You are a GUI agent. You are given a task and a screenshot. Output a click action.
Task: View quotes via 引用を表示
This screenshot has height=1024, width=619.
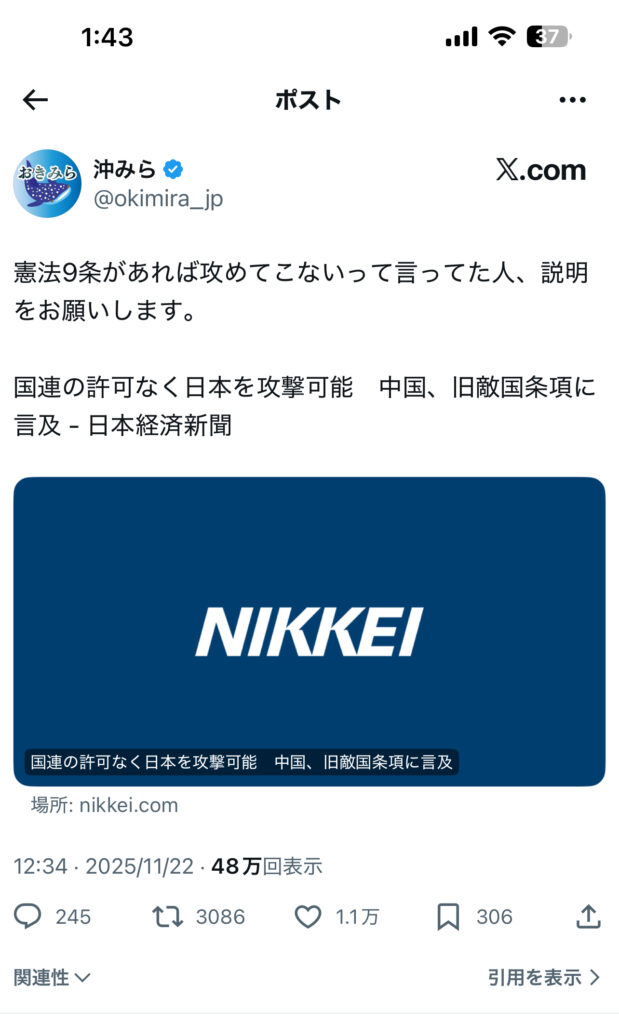pos(544,977)
